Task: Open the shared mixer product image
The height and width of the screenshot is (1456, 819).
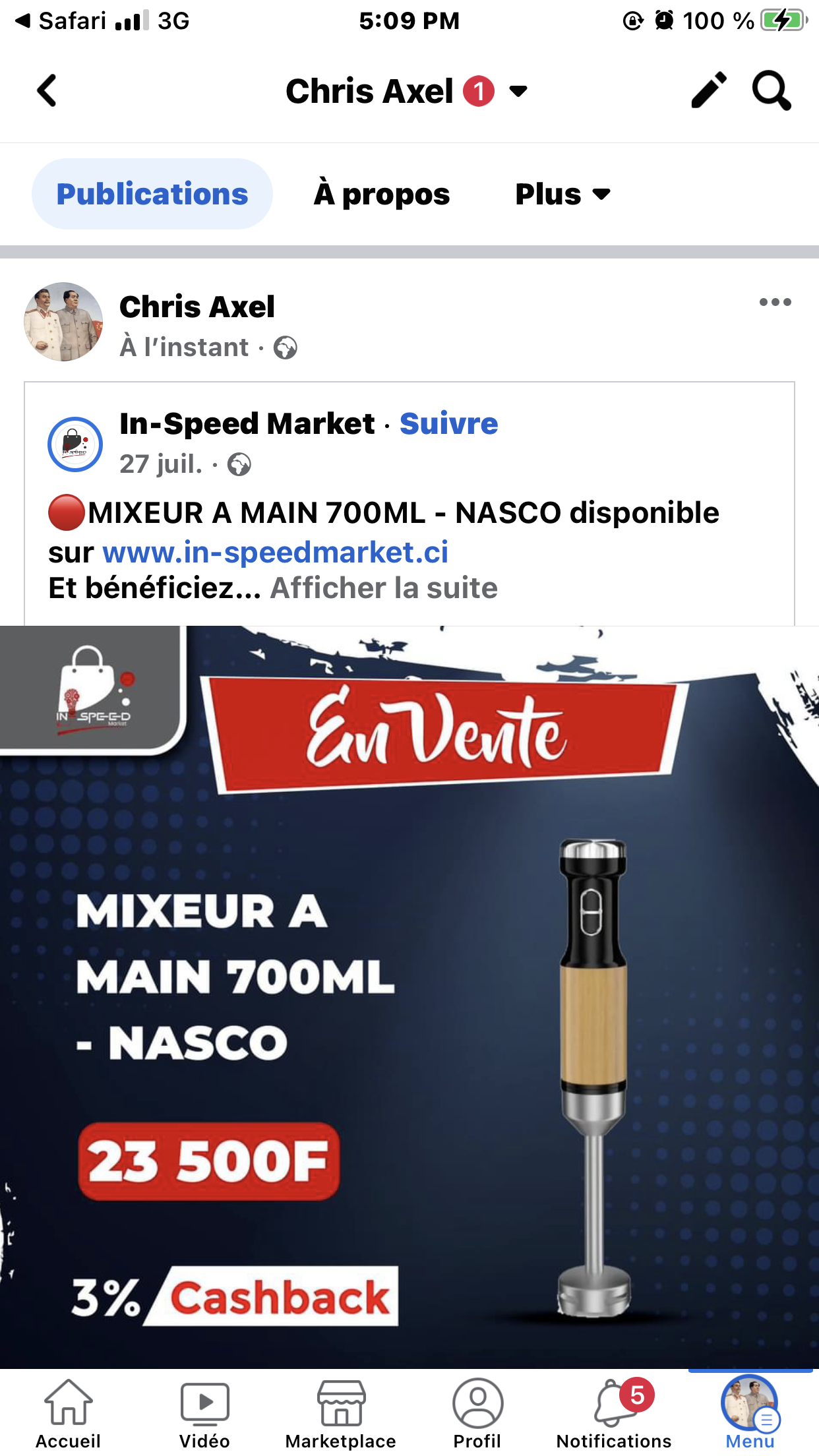Action: point(409,997)
